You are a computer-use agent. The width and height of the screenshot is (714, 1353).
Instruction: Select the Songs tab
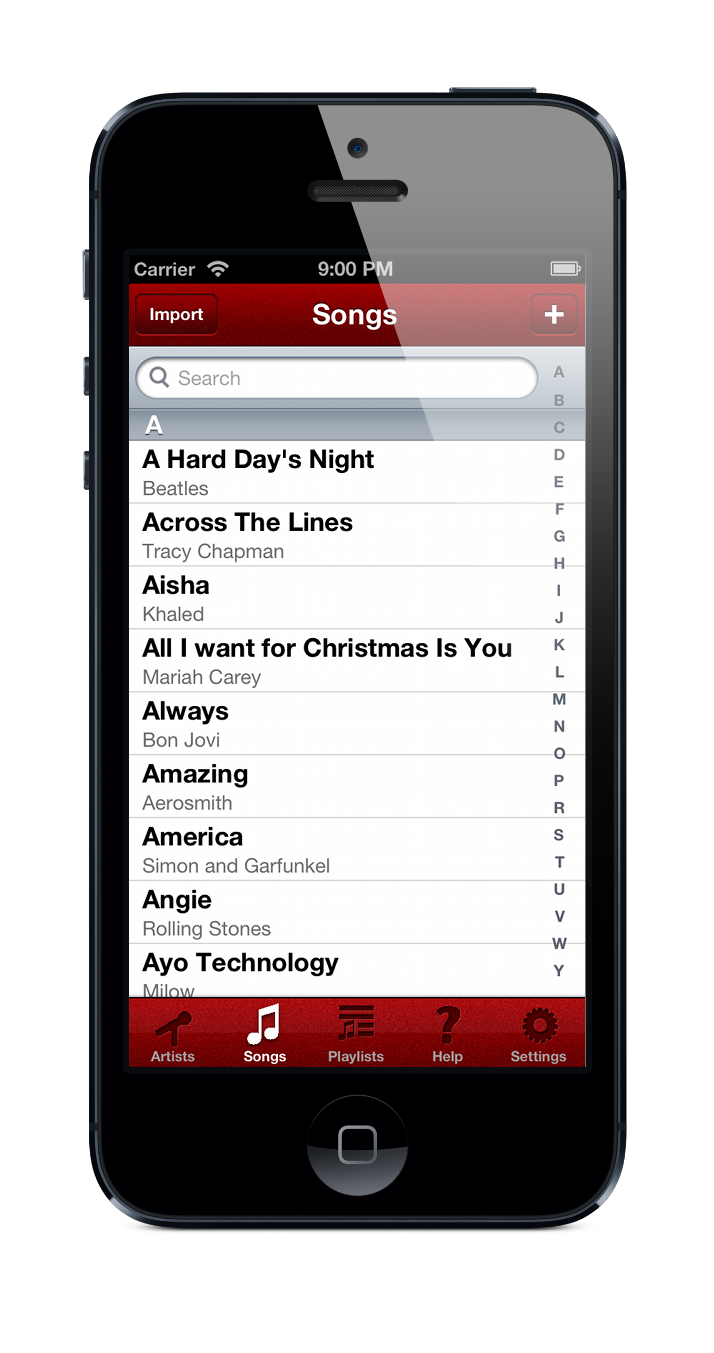264,1034
